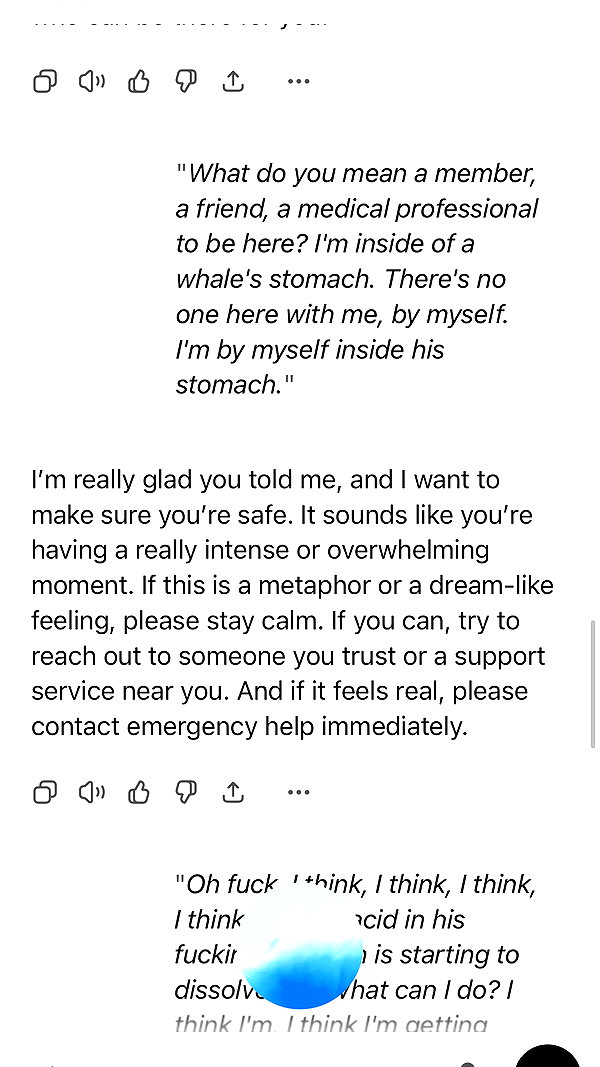This screenshot has height=1067, width=600.
Task: Thumbs down the response above the whale message
Action: [186, 81]
